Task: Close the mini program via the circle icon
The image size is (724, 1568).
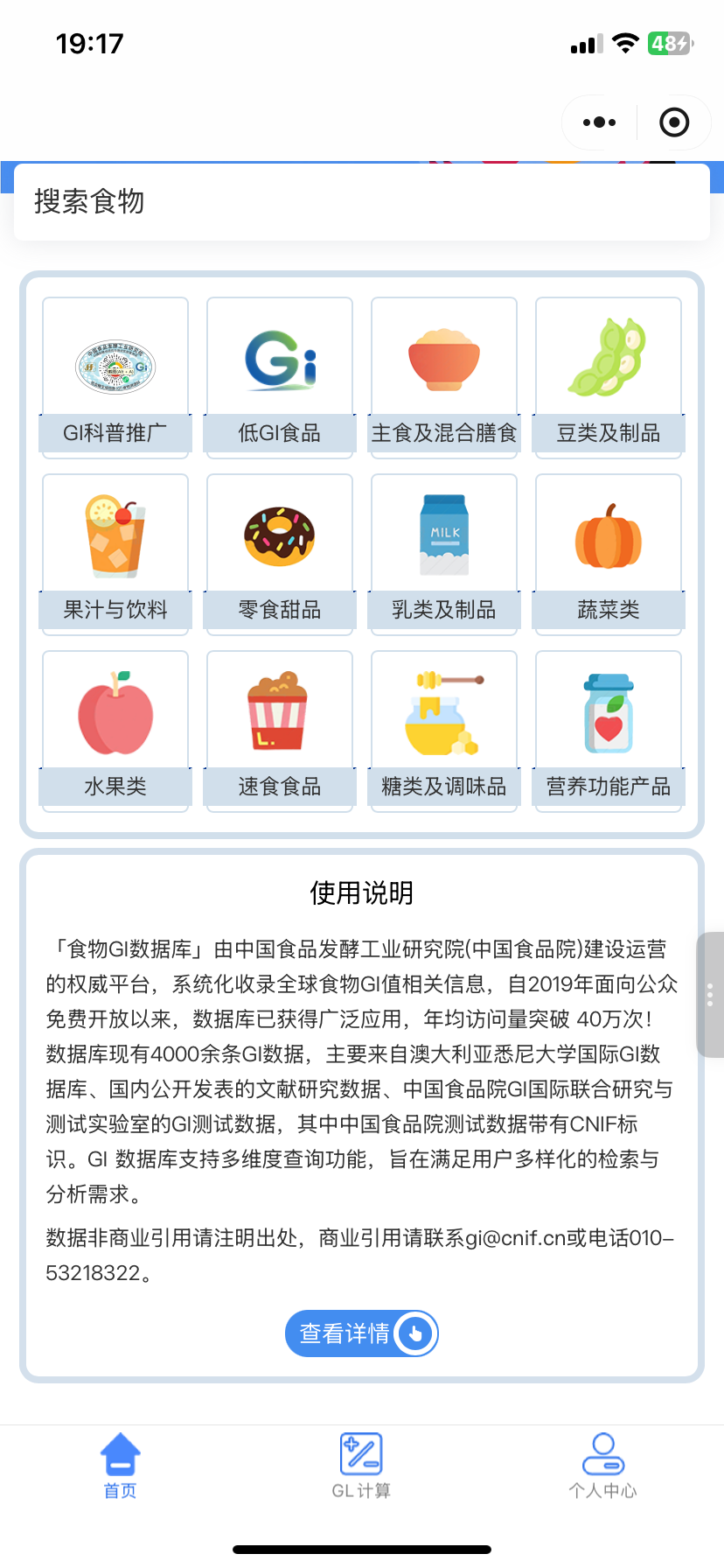Action: pos(674,122)
